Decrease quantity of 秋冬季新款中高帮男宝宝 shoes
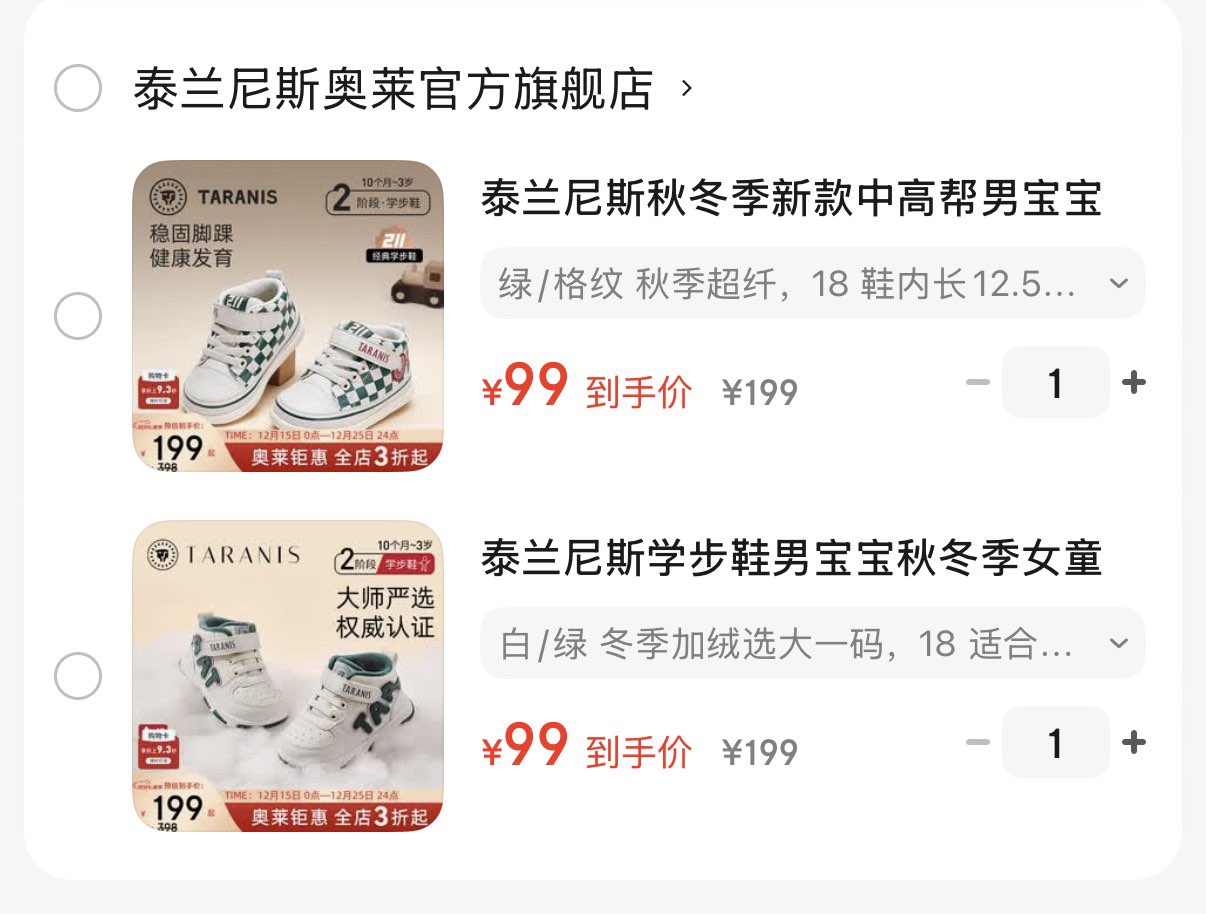 click(x=978, y=382)
